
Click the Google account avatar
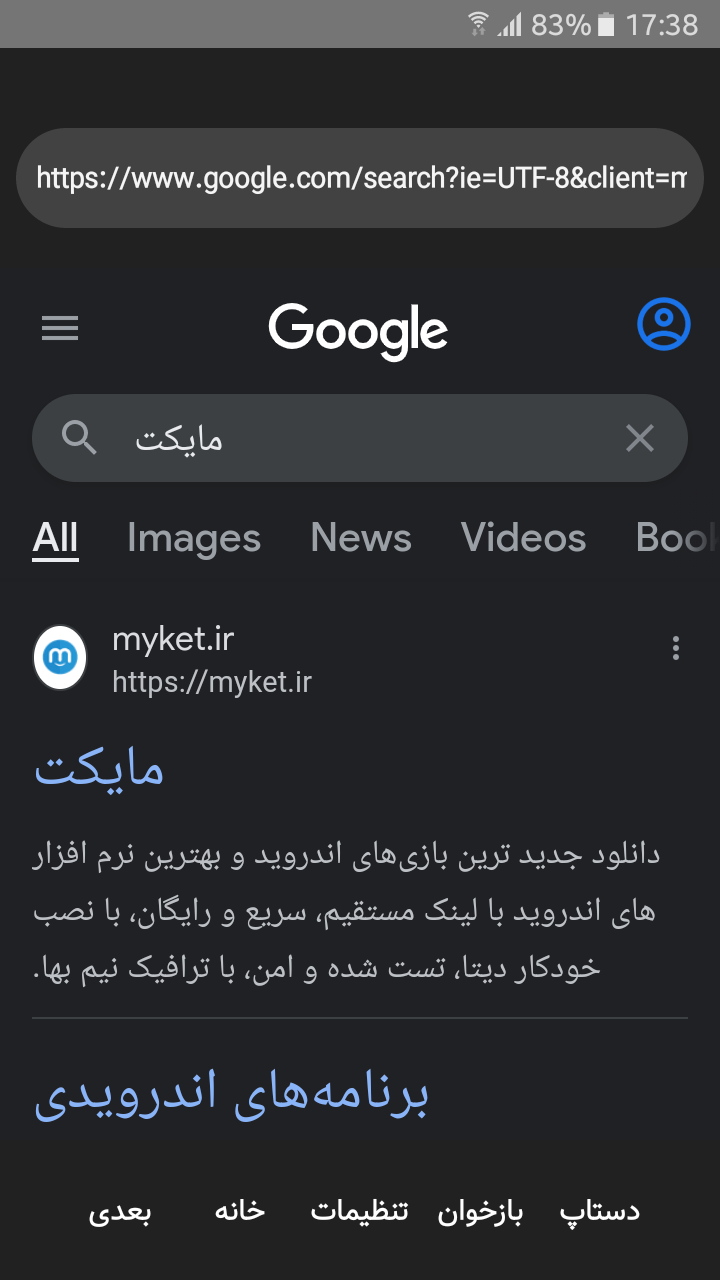(664, 323)
